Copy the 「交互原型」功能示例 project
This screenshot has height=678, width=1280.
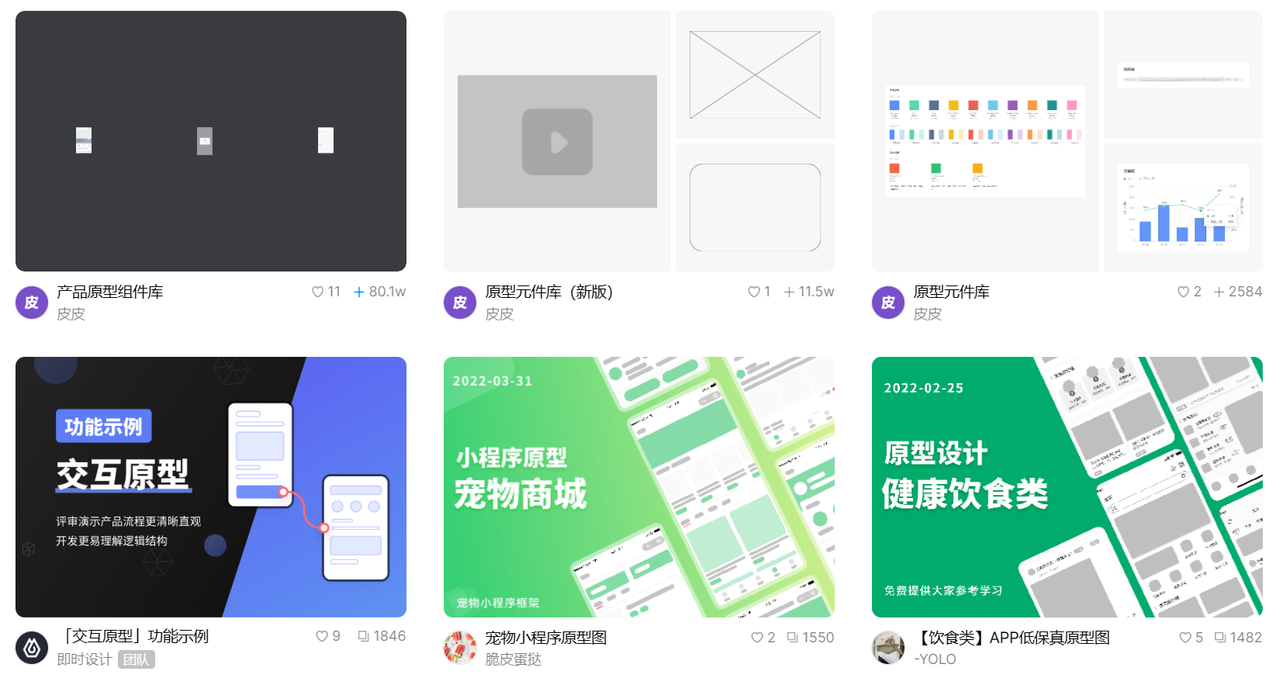pyautogui.click(x=363, y=636)
